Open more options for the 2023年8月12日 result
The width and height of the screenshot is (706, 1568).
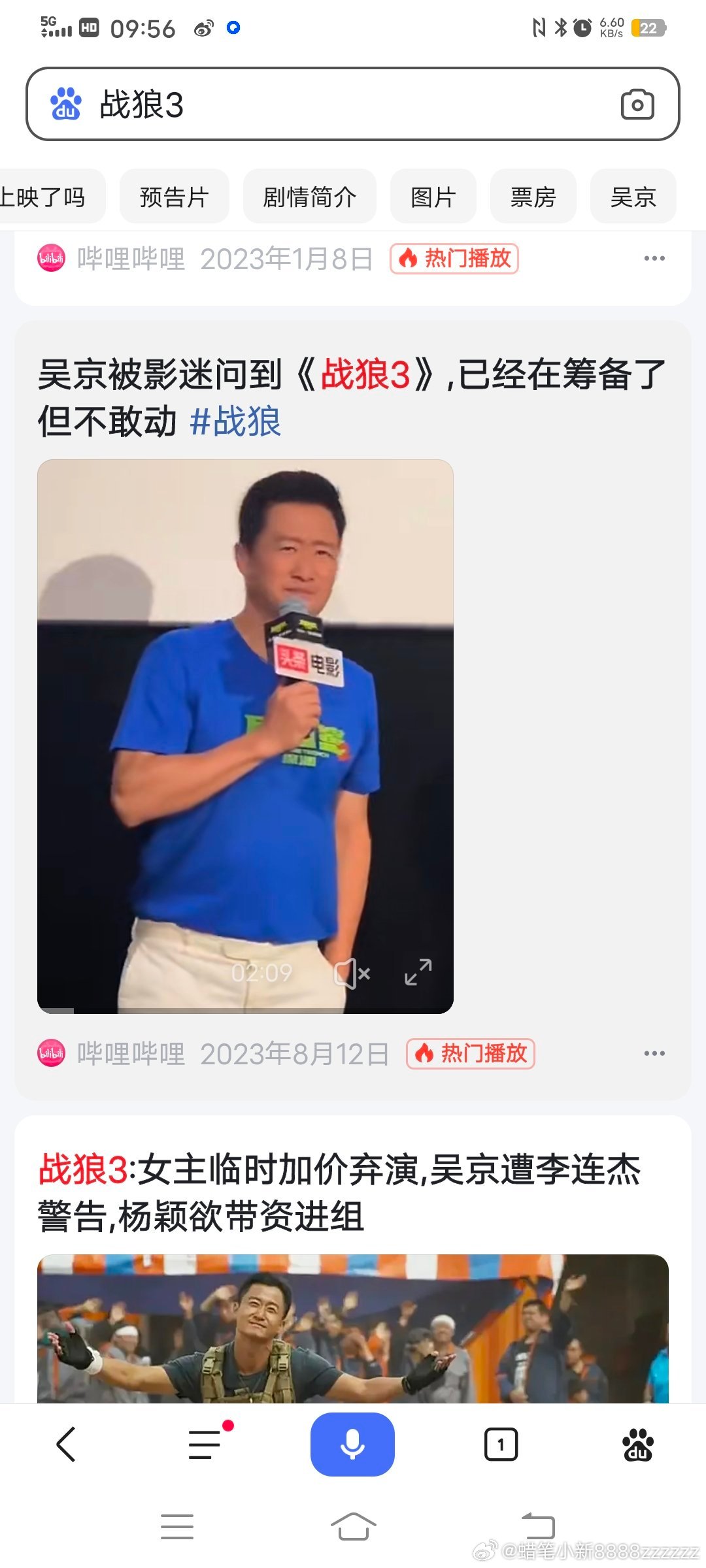(654, 1054)
